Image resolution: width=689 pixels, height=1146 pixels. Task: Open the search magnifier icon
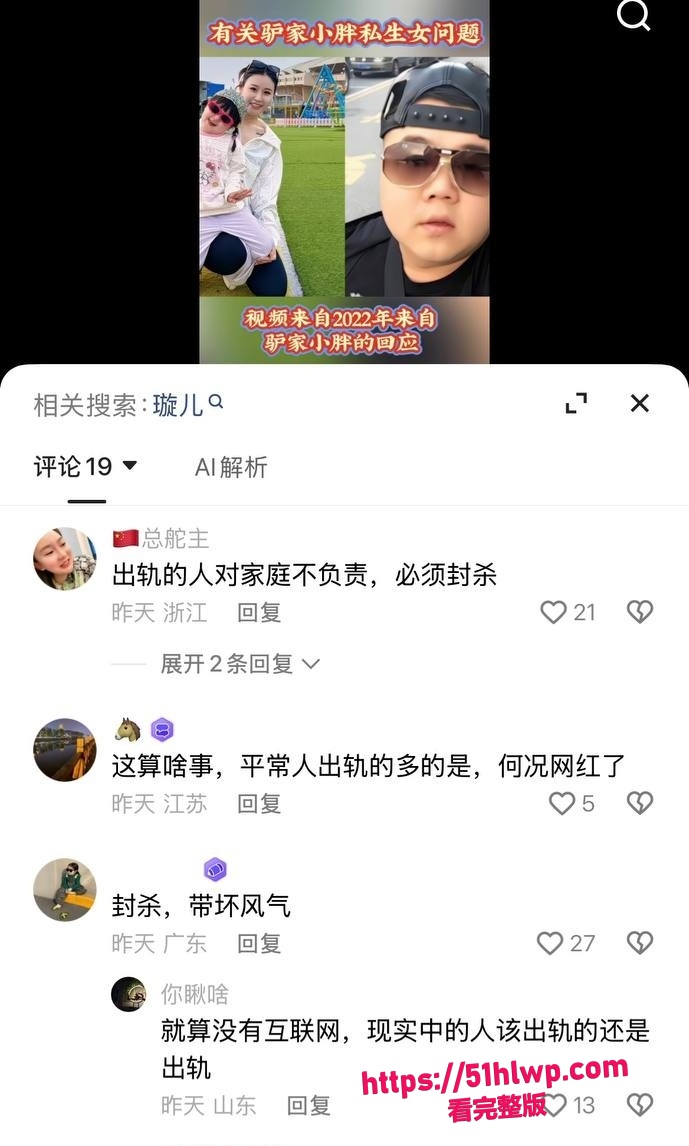click(633, 14)
